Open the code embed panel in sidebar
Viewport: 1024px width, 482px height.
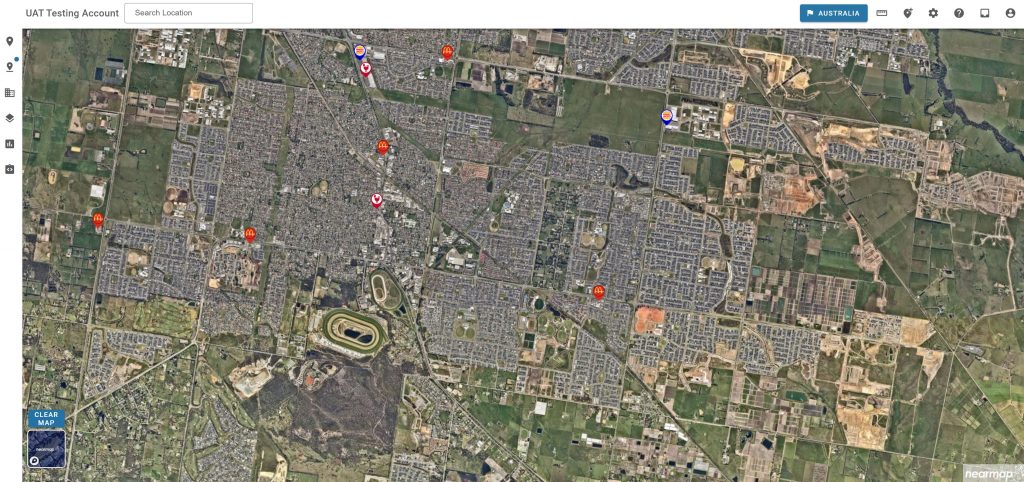pyautogui.click(x=10, y=169)
